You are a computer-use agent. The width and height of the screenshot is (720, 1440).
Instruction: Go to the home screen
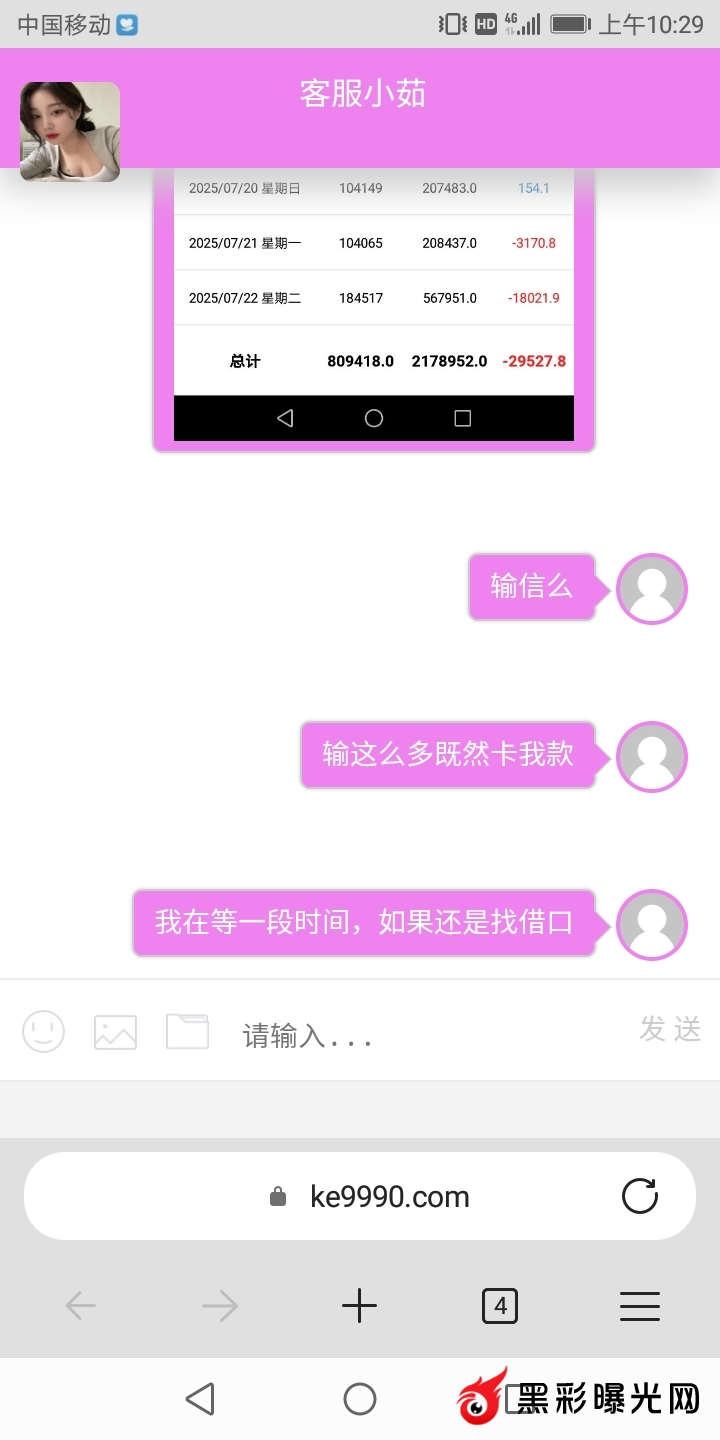pyautogui.click(x=359, y=1399)
